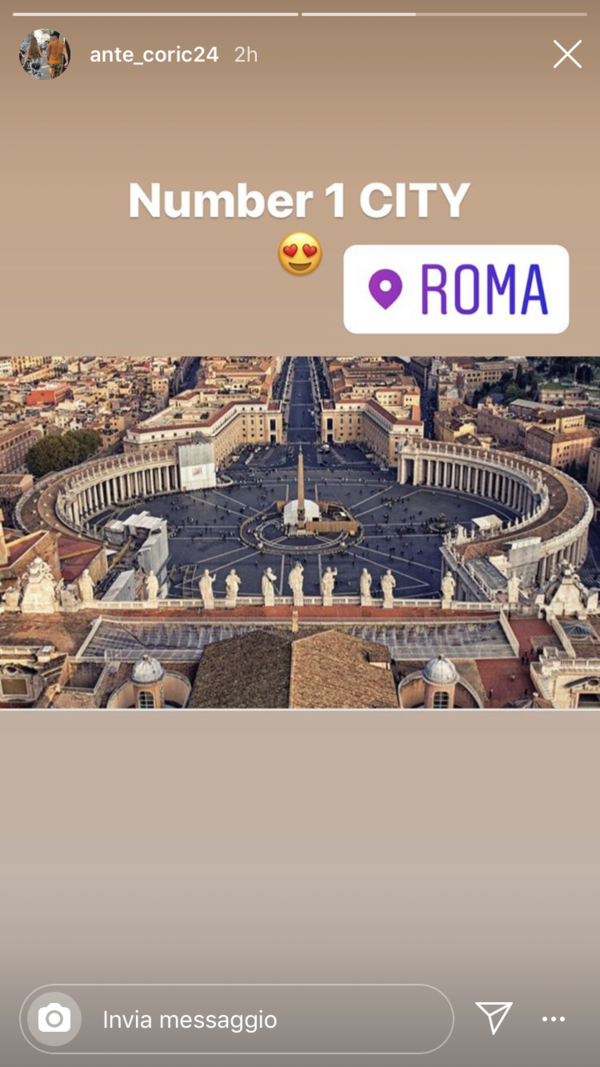This screenshot has width=600, height=1067.
Task: Focus the Invia messaggio field
Action: tap(260, 1020)
